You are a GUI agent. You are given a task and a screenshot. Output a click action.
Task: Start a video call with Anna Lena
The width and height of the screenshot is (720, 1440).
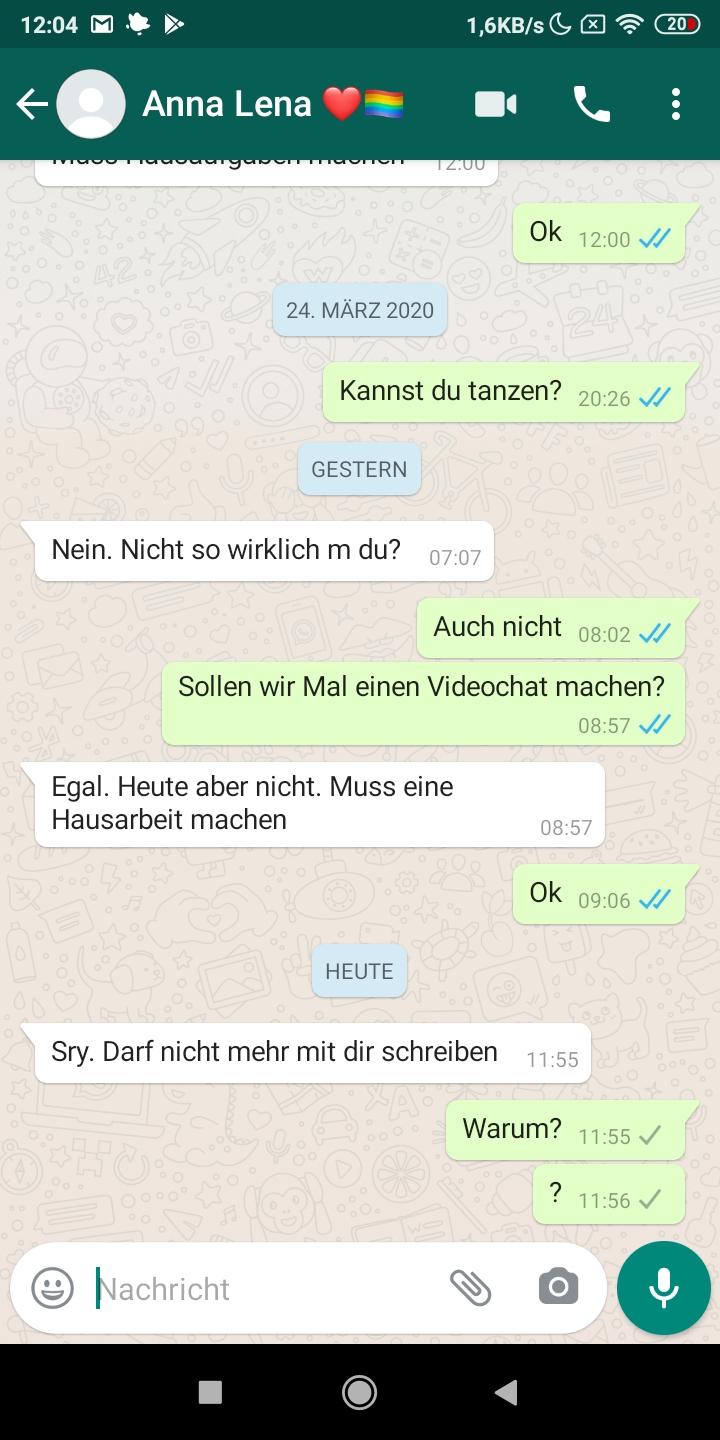pos(495,103)
